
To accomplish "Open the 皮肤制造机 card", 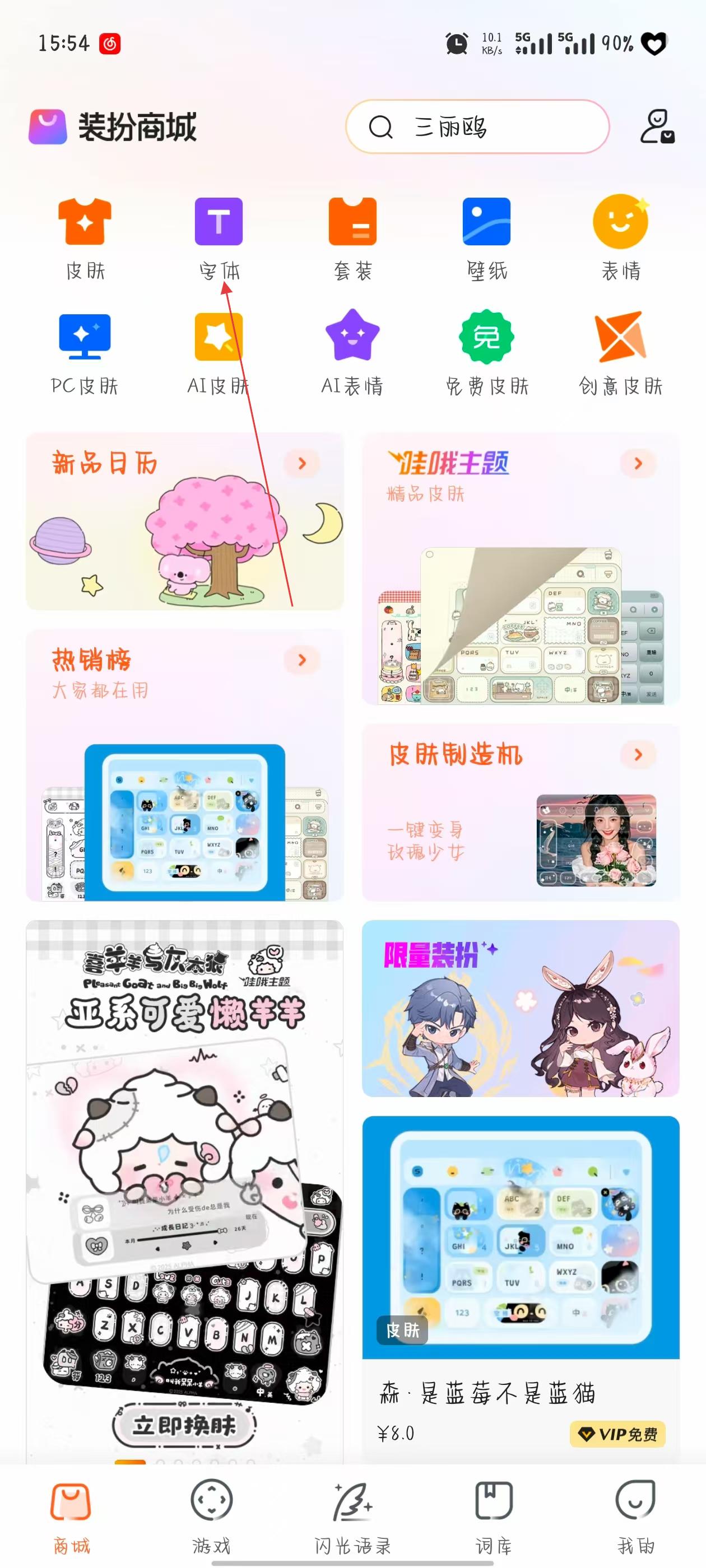I will [x=521, y=812].
